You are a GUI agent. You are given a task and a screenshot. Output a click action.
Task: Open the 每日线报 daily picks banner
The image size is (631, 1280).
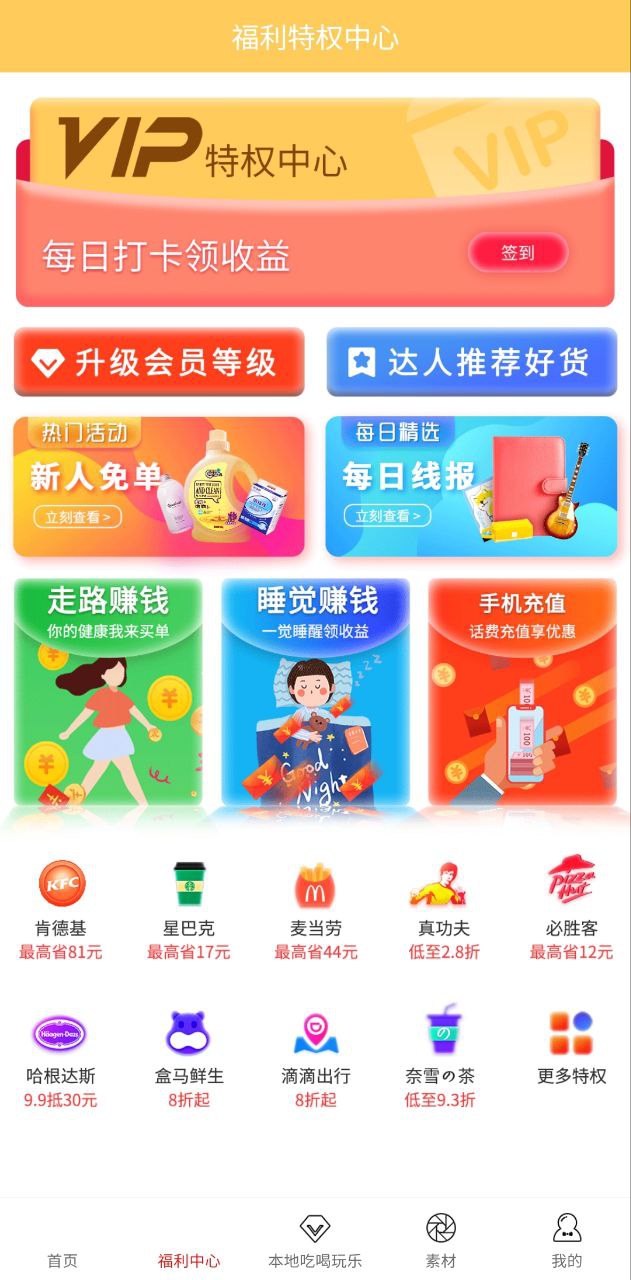tap(472, 486)
